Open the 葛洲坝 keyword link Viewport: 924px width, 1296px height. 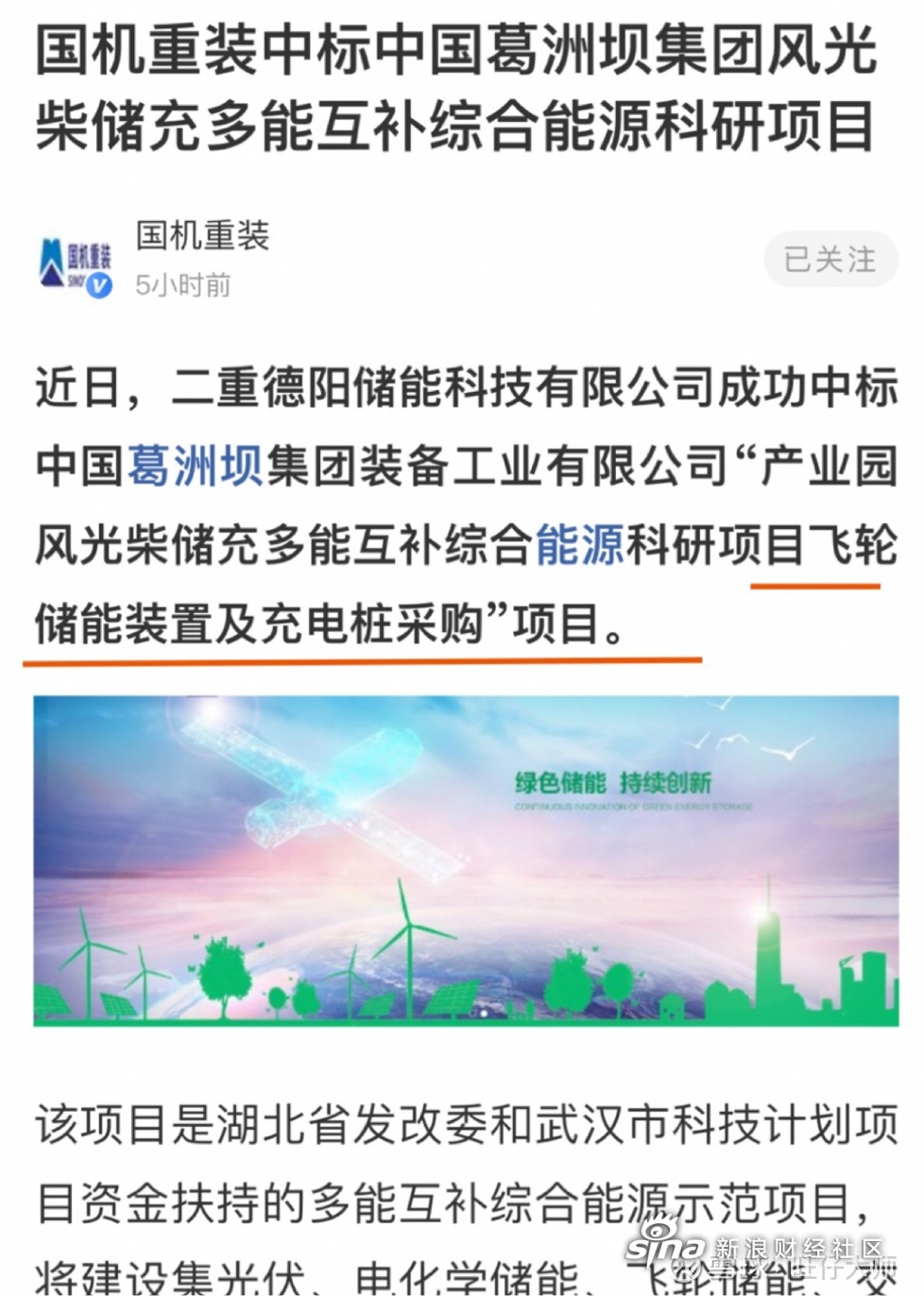tap(196, 466)
